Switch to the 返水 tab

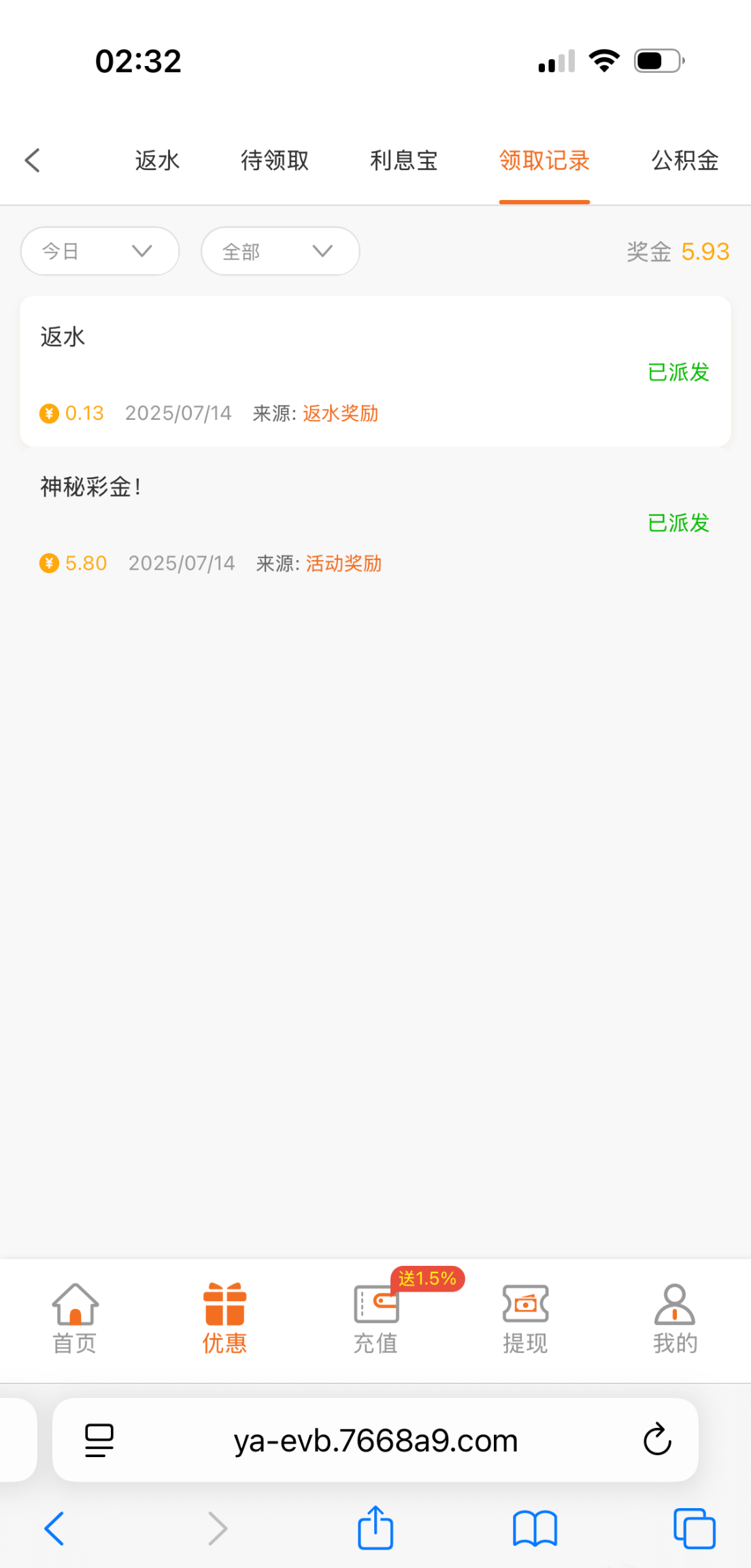157,161
